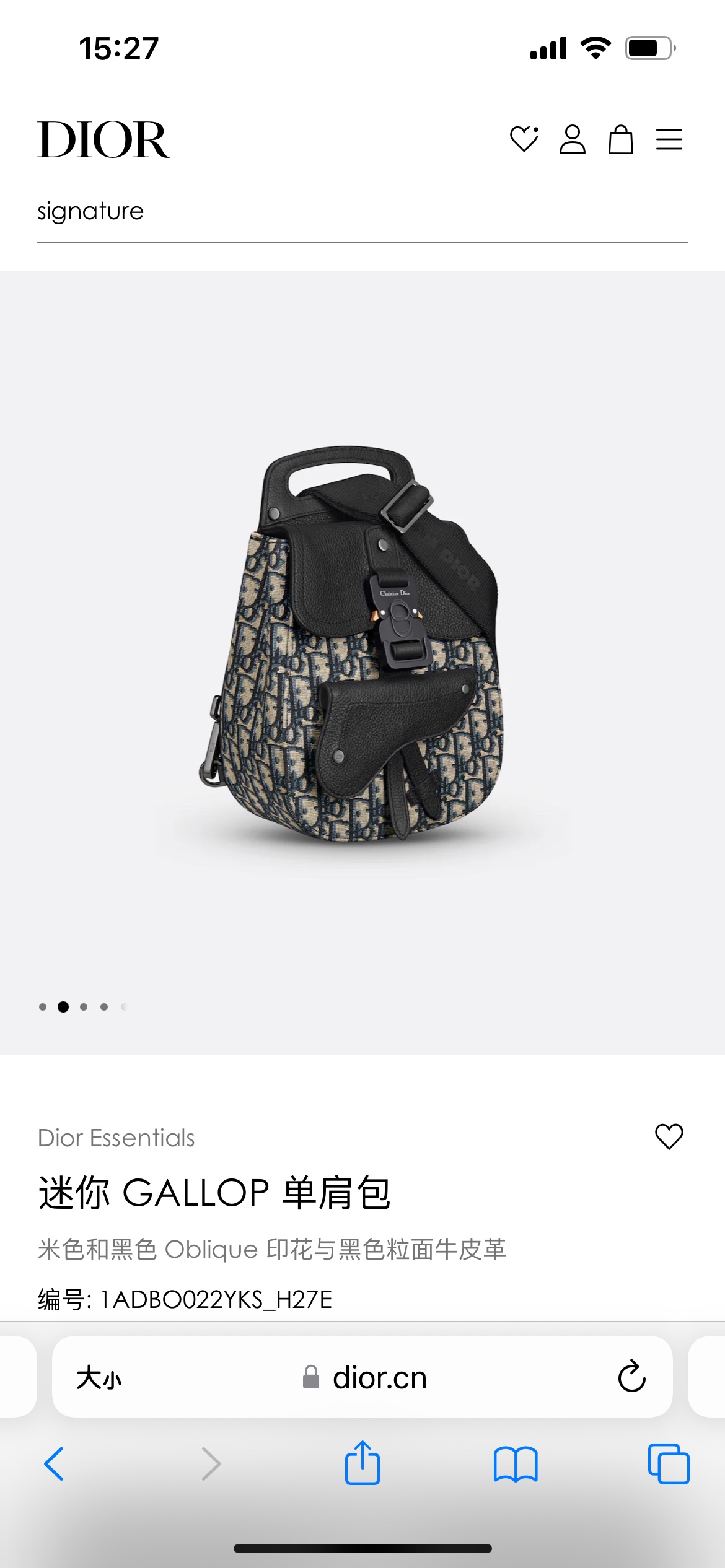Share this product page

[x=362, y=1463]
